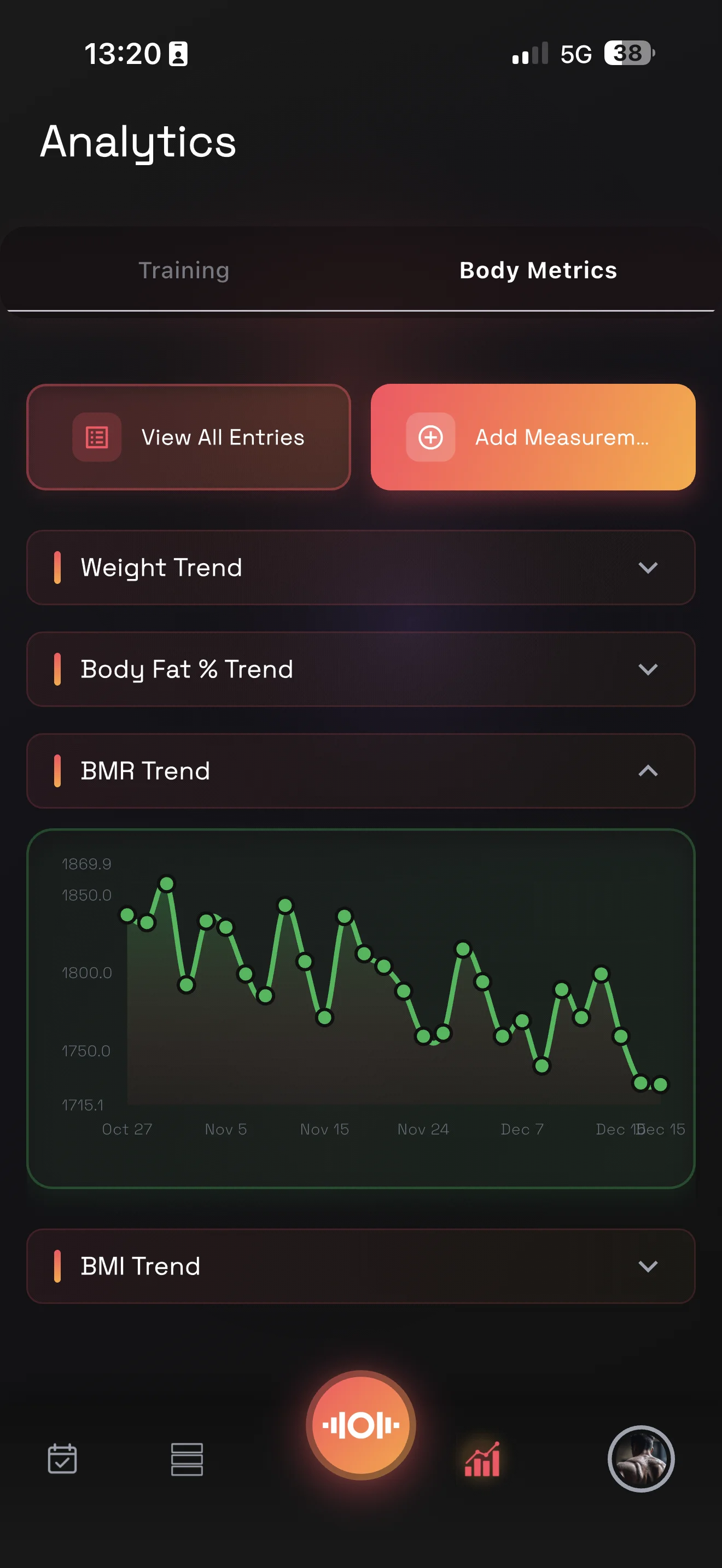Select the Body Metrics tab
722x1568 pixels.
point(538,270)
